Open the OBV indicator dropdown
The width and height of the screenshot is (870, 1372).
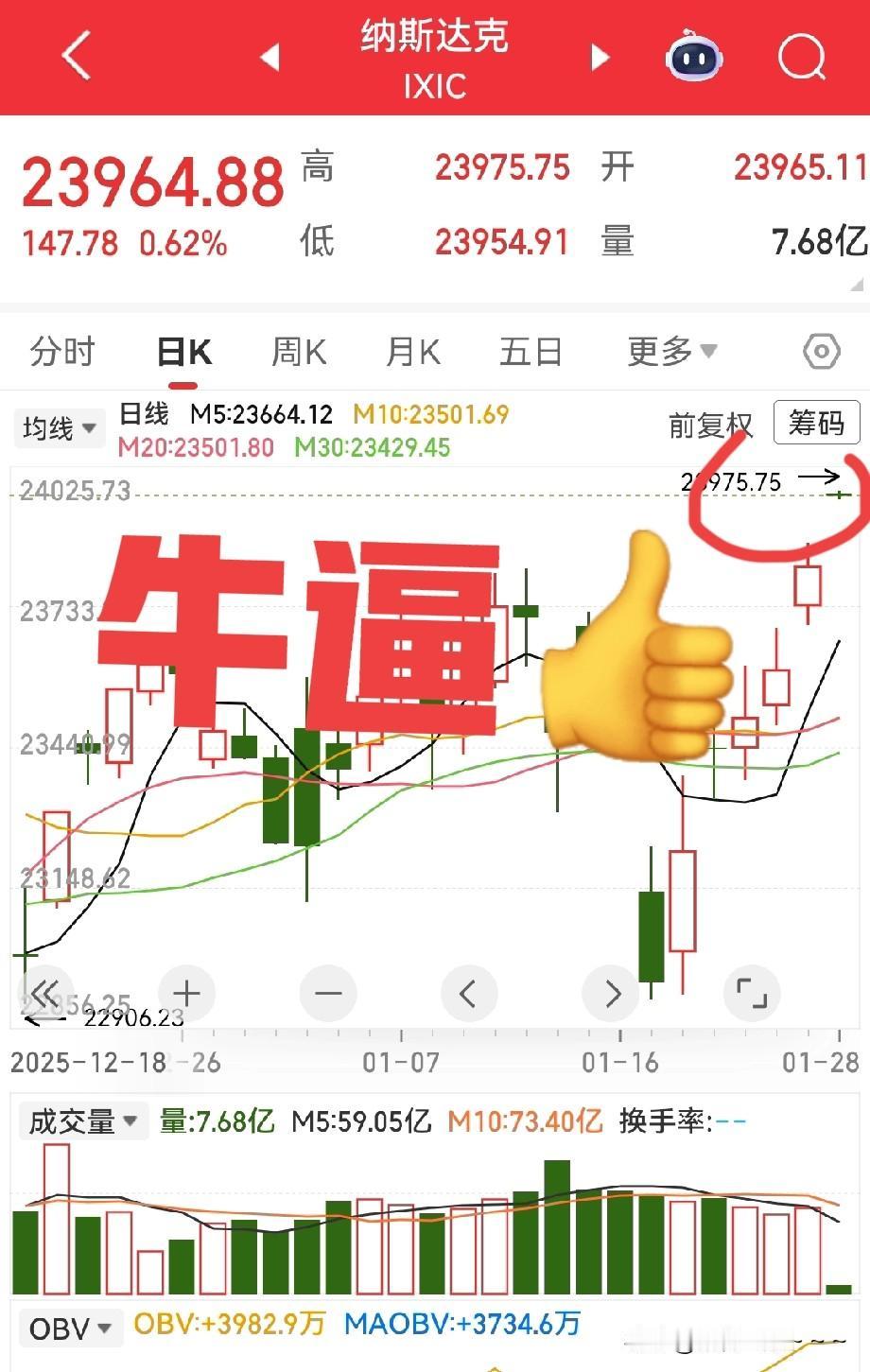click(x=70, y=1328)
